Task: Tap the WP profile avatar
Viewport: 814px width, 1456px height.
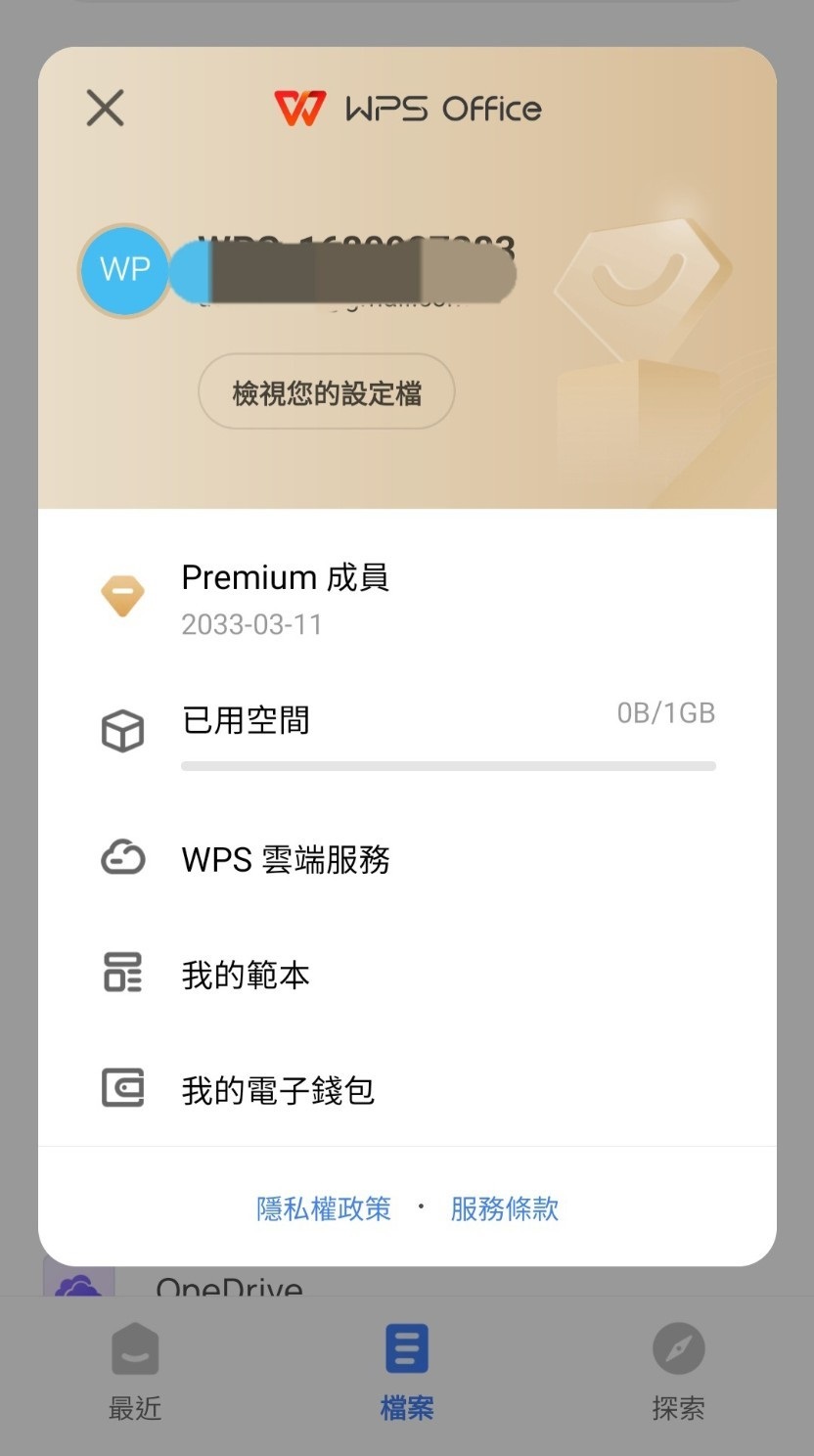Action: (x=124, y=270)
